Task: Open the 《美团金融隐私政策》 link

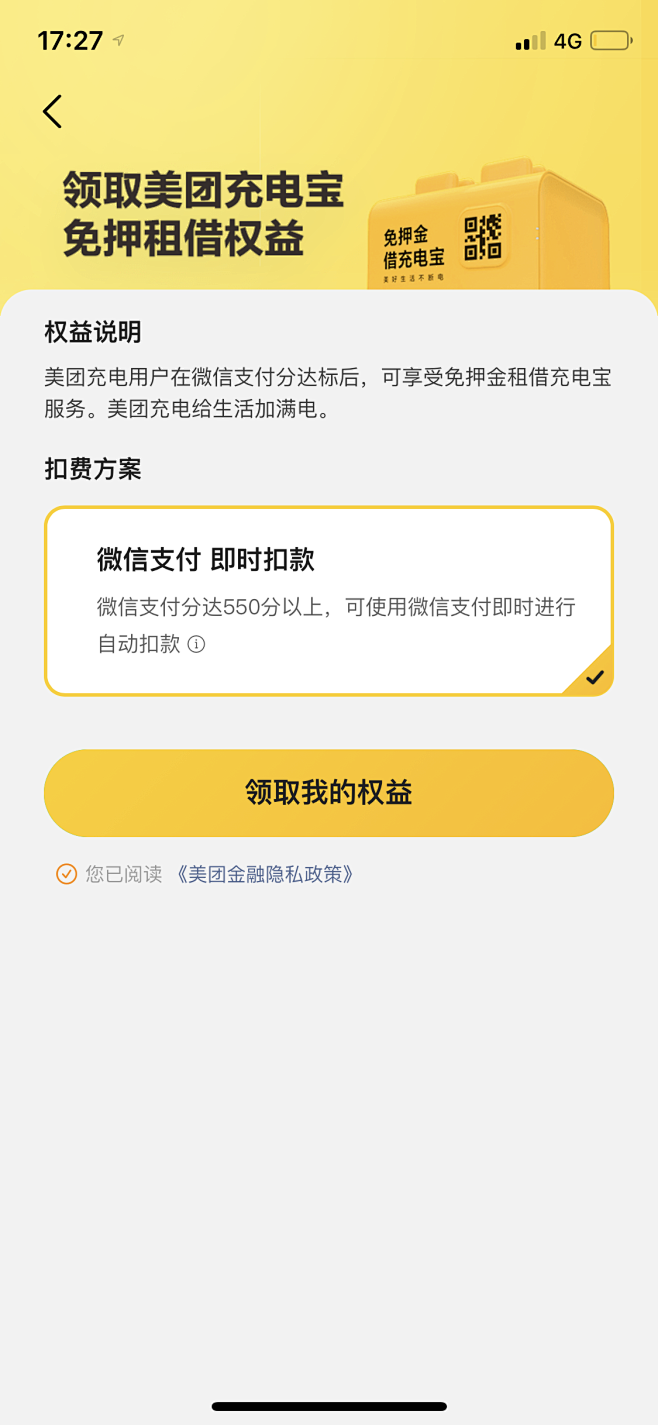Action: click(x=265, y=874)
